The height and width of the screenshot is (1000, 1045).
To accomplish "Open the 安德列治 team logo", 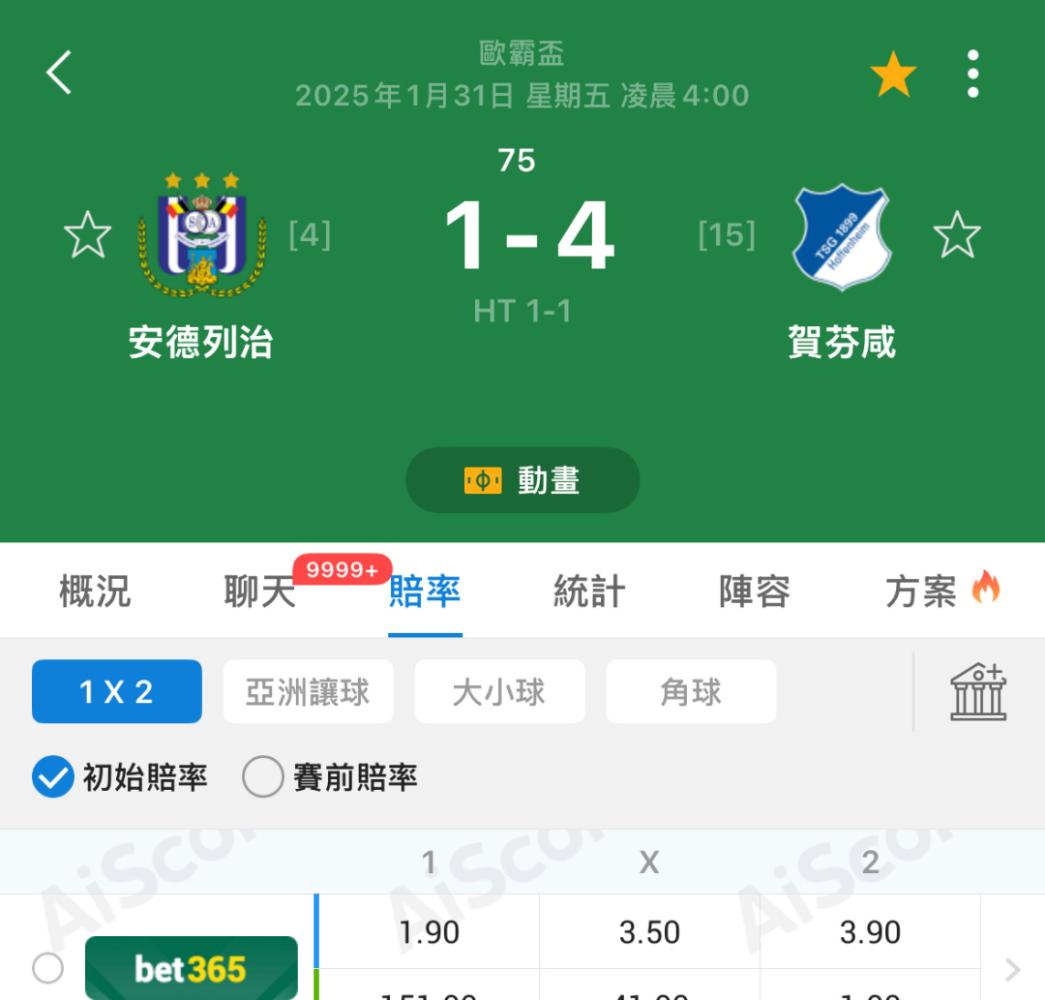I will 202,235.
